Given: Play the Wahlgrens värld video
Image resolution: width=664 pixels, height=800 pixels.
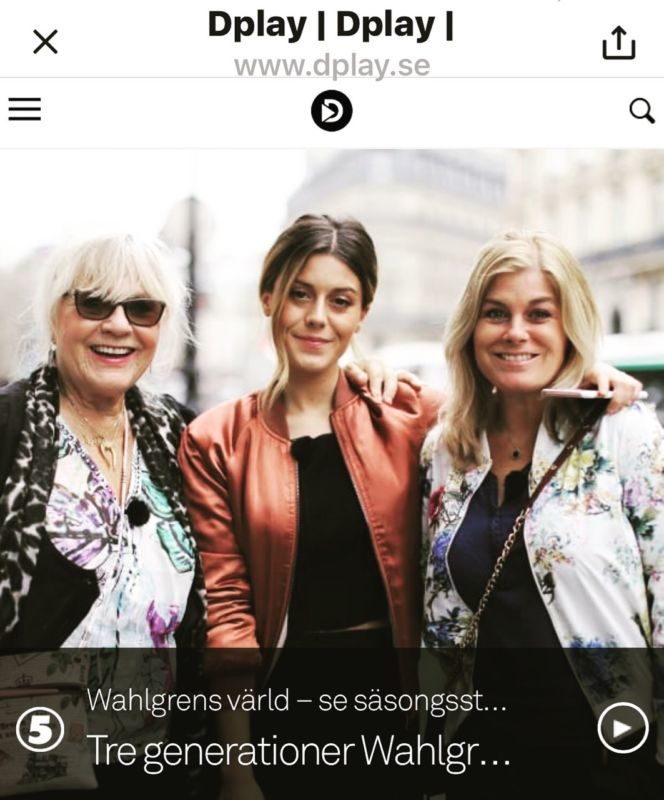Looking at the screenshot, I should (x=622, y=728).
